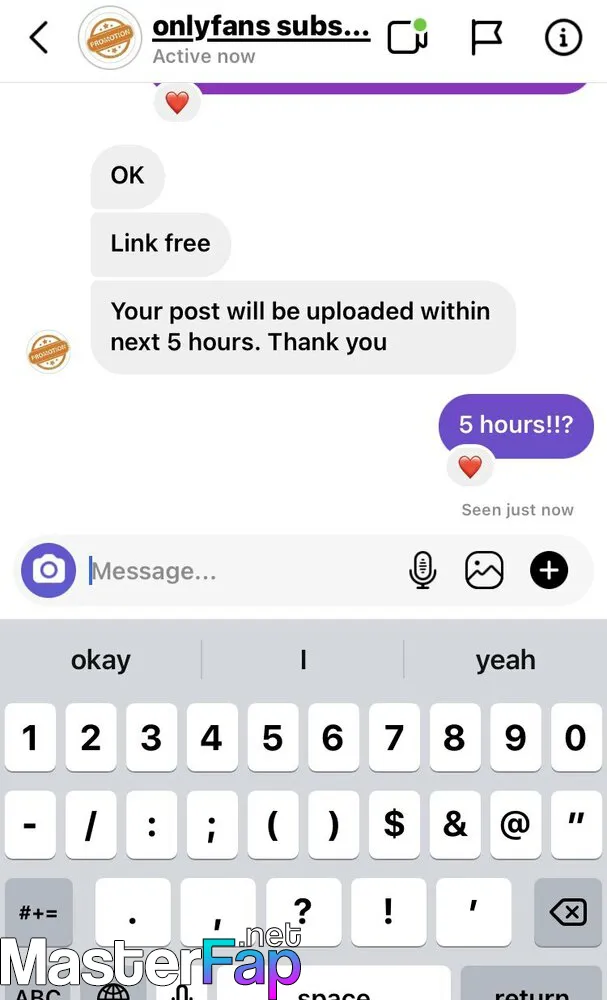
Task: Switch to the #+= symbols keyboard
Action: (38, 911)
